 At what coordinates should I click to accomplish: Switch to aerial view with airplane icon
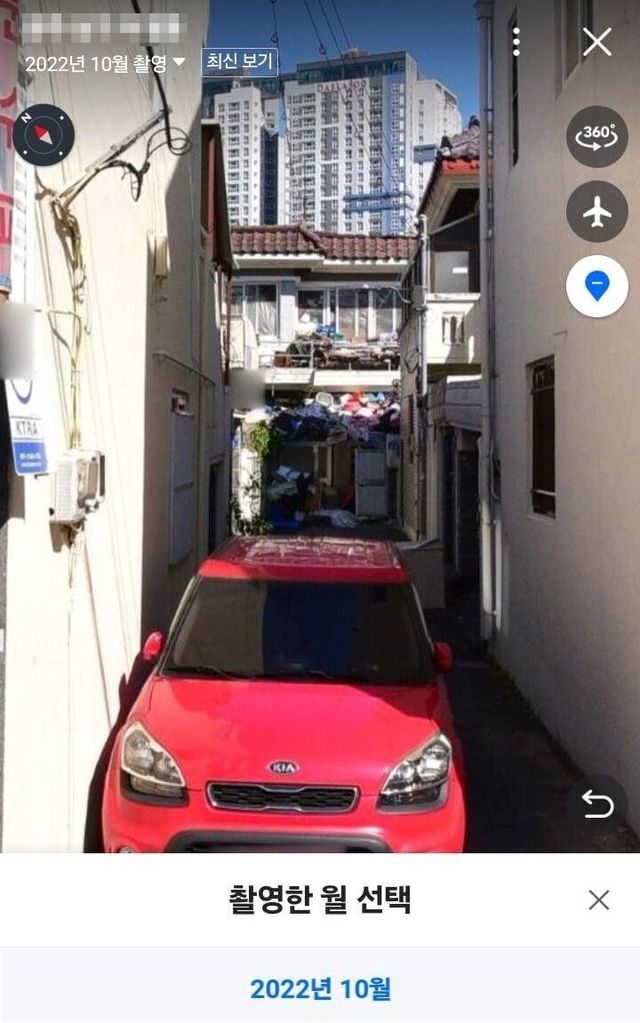click(597, 211)
